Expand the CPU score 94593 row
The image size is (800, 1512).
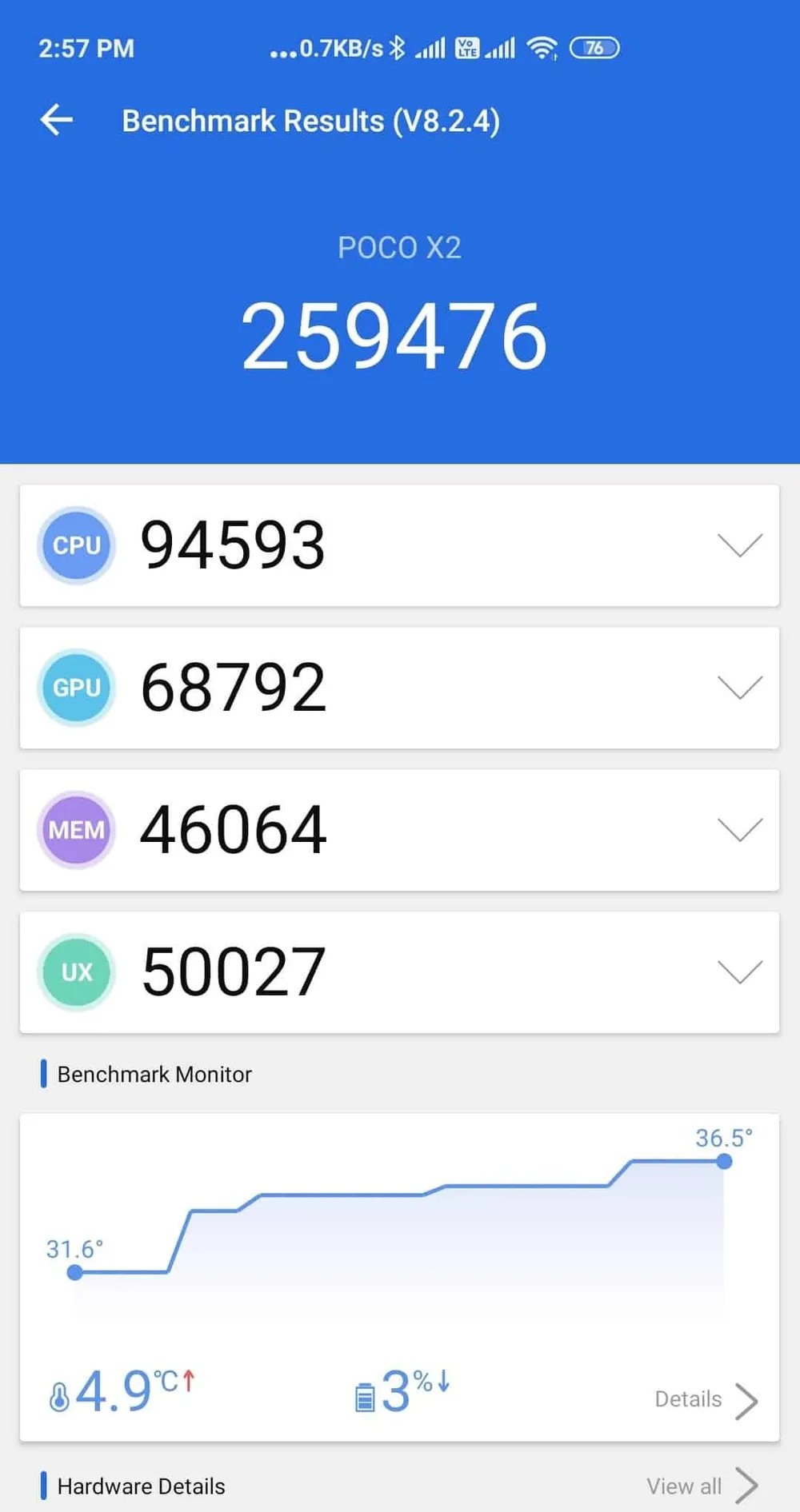(x=739, y=545)
